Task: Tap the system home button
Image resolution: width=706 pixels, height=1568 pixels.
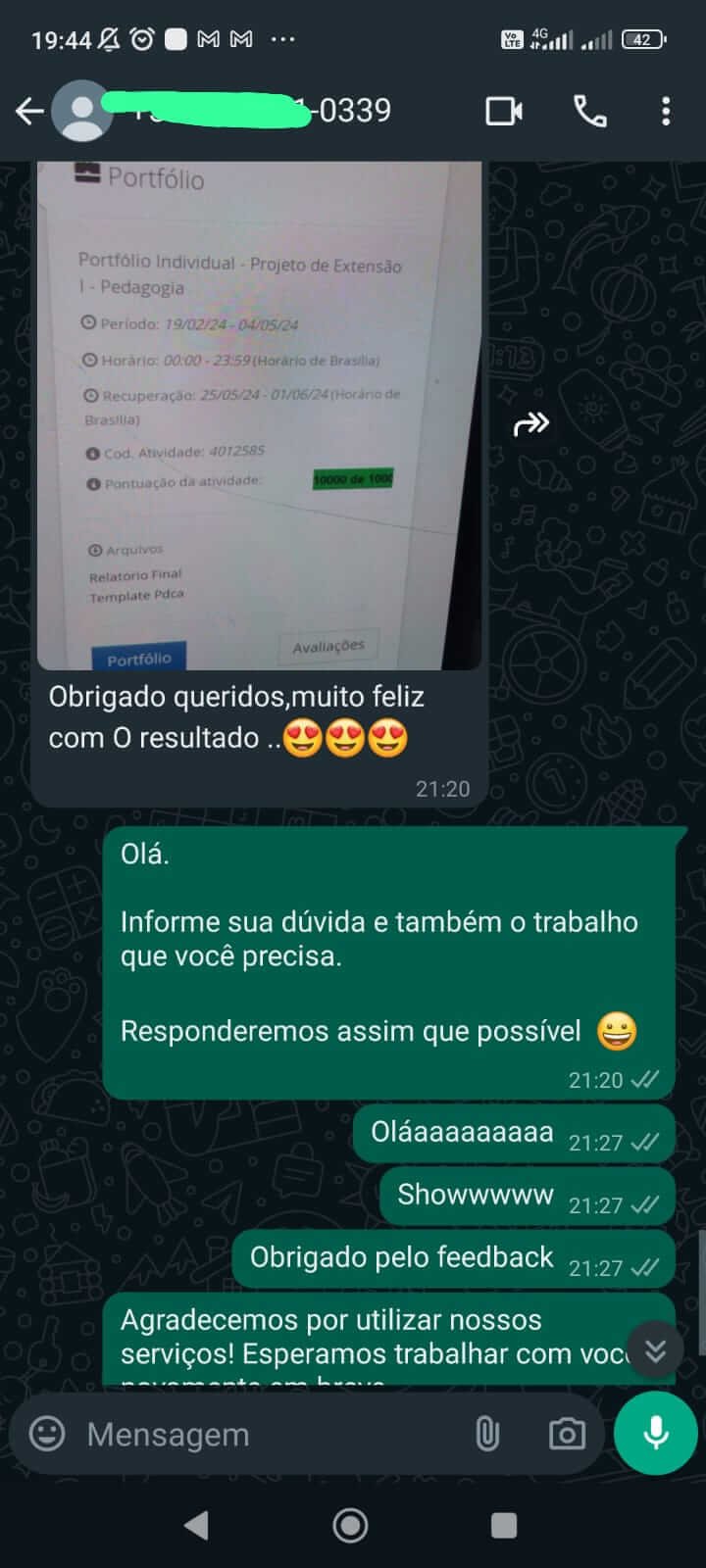Action: pos(351,1525)
